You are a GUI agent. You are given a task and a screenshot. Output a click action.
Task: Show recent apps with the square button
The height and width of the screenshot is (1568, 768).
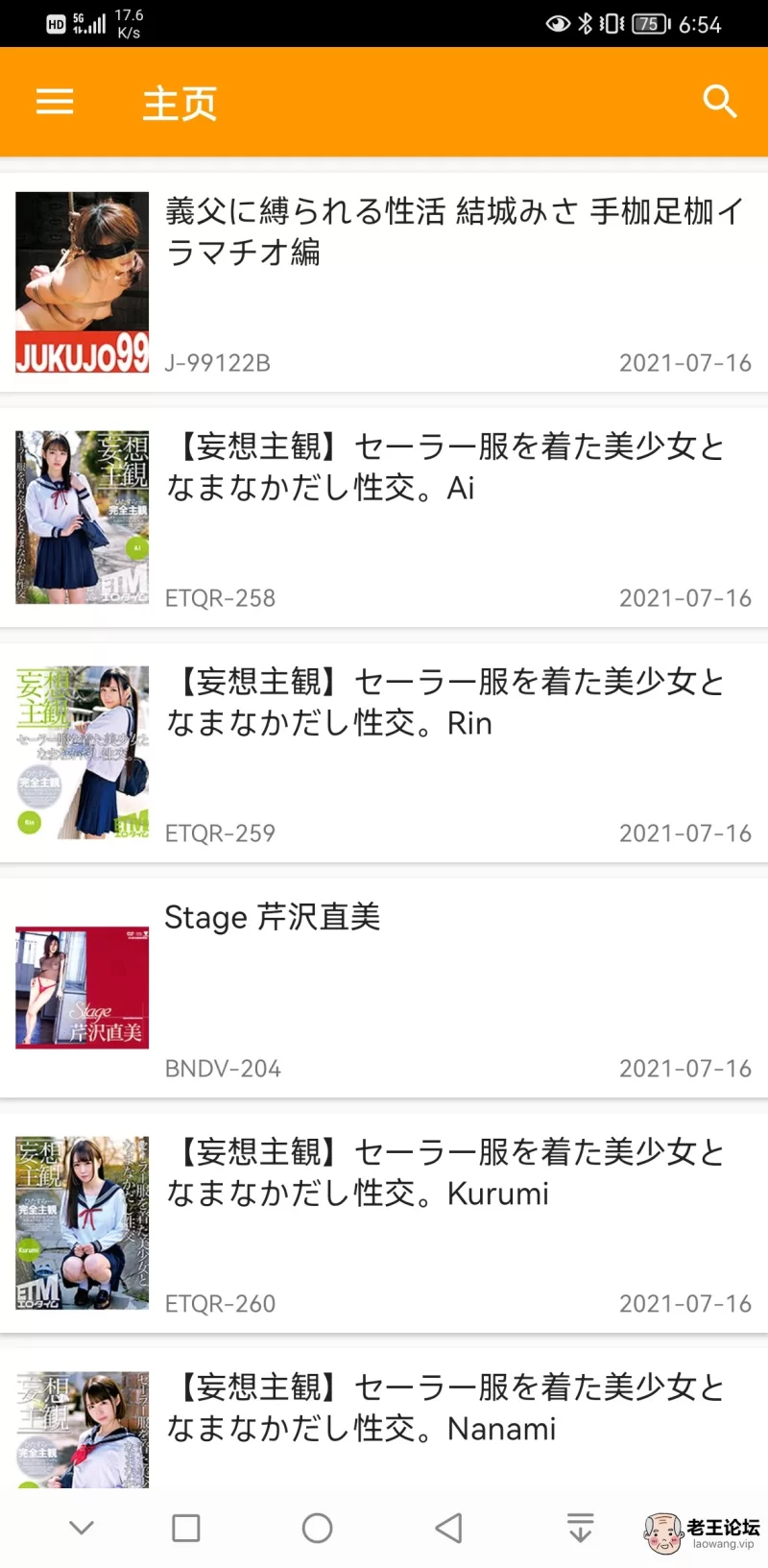(186, 1528)
